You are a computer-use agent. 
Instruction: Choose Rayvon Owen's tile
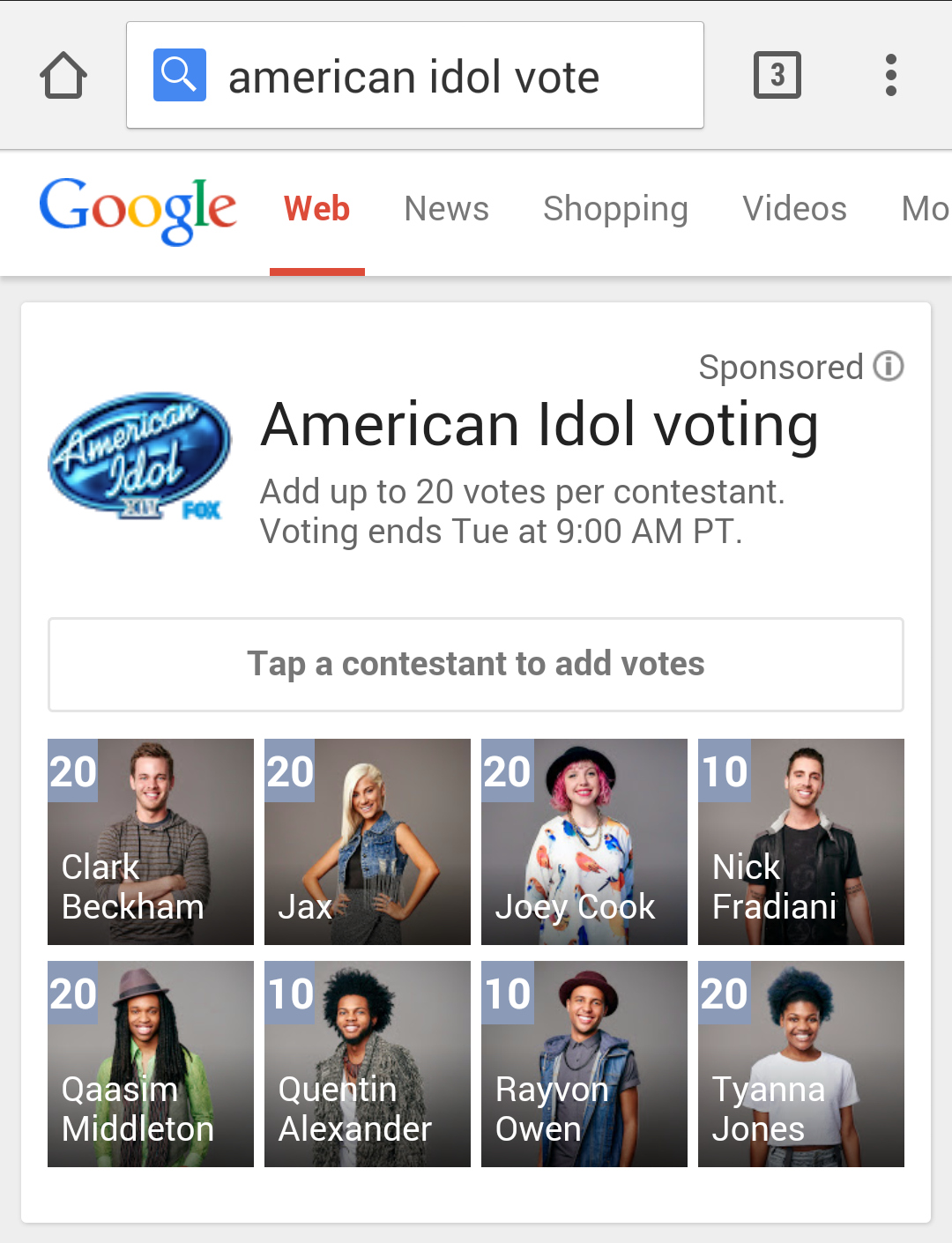[x=584, y=1064]
